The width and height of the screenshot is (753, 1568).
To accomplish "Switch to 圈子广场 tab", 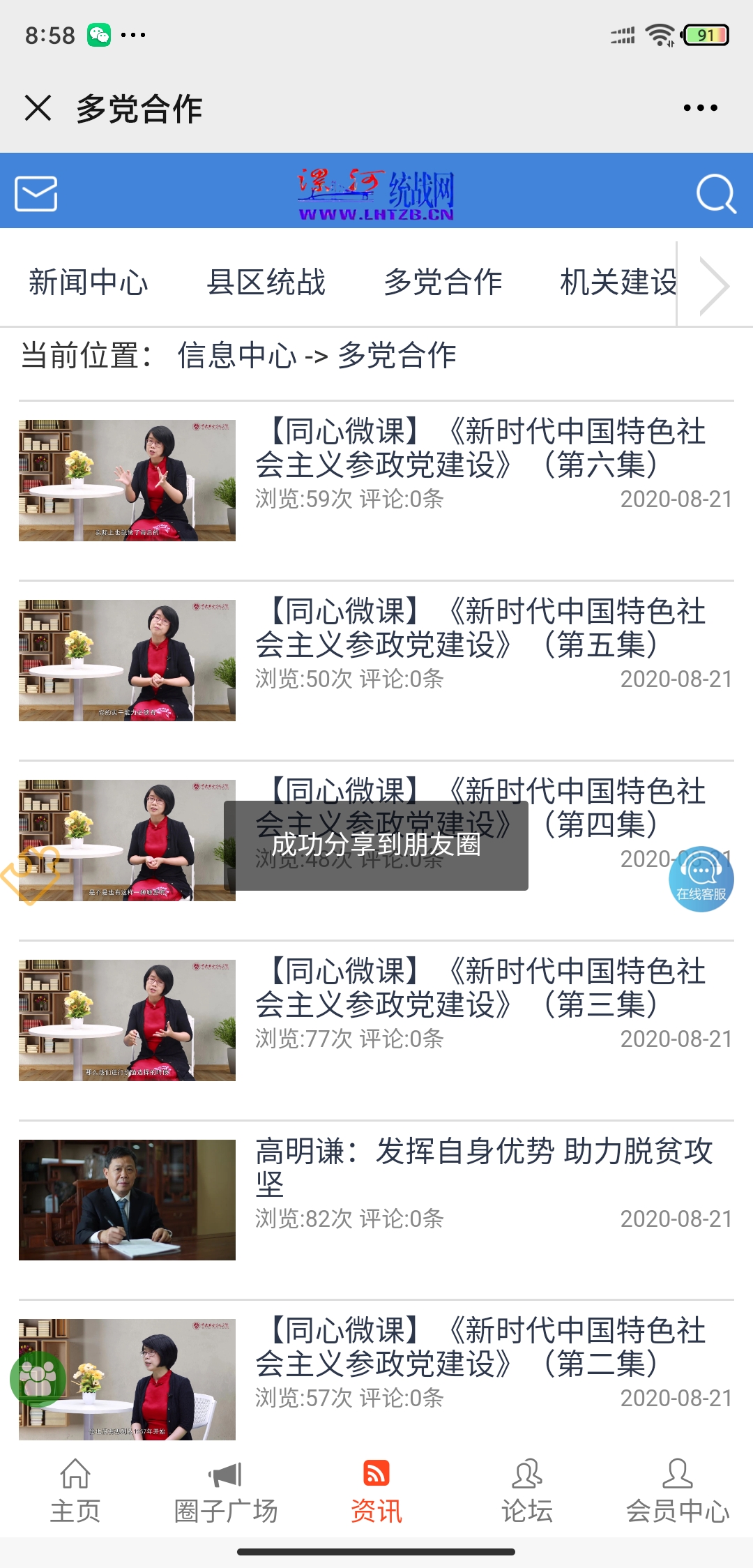I will click(226, 1491).
